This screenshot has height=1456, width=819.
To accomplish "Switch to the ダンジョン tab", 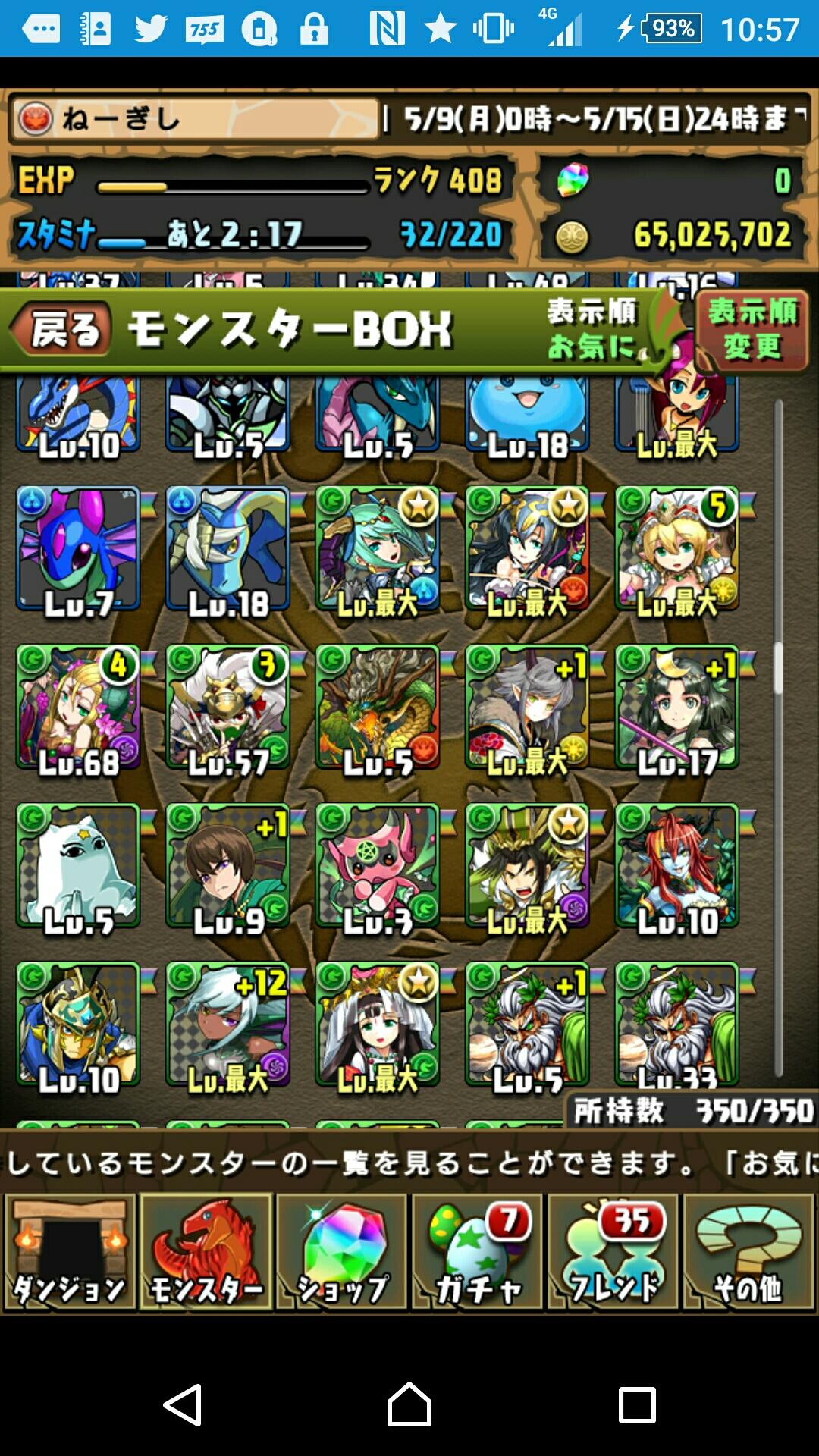I will pyautogui.click(x=70, y=1253).
